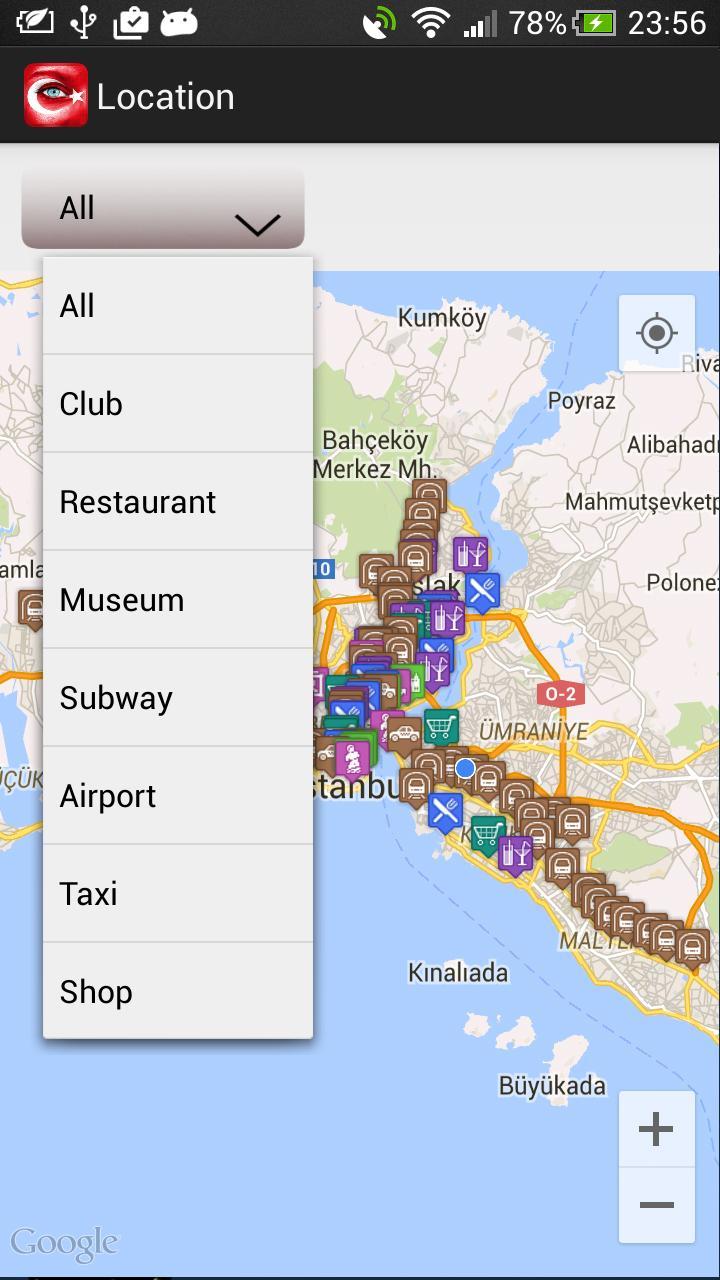Select the My Location crosshair icon
The image size is (720, 1280).
coord(657,334)
